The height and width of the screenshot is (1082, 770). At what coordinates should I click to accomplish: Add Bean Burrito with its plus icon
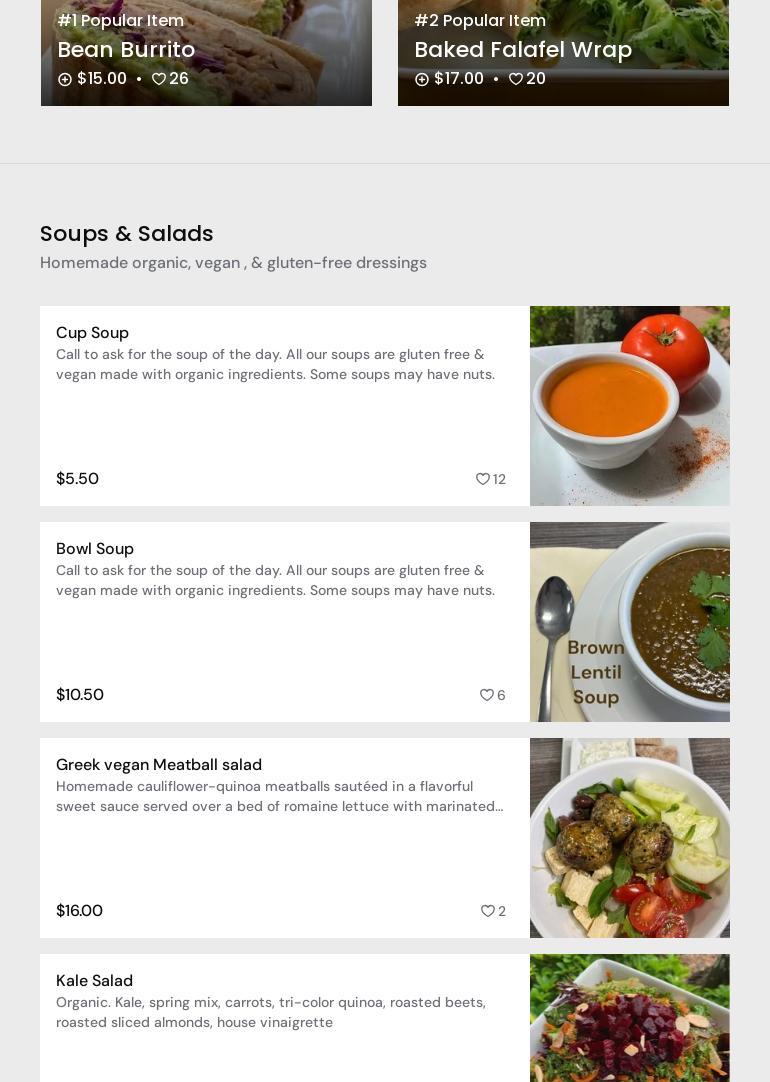pos(65,79)
